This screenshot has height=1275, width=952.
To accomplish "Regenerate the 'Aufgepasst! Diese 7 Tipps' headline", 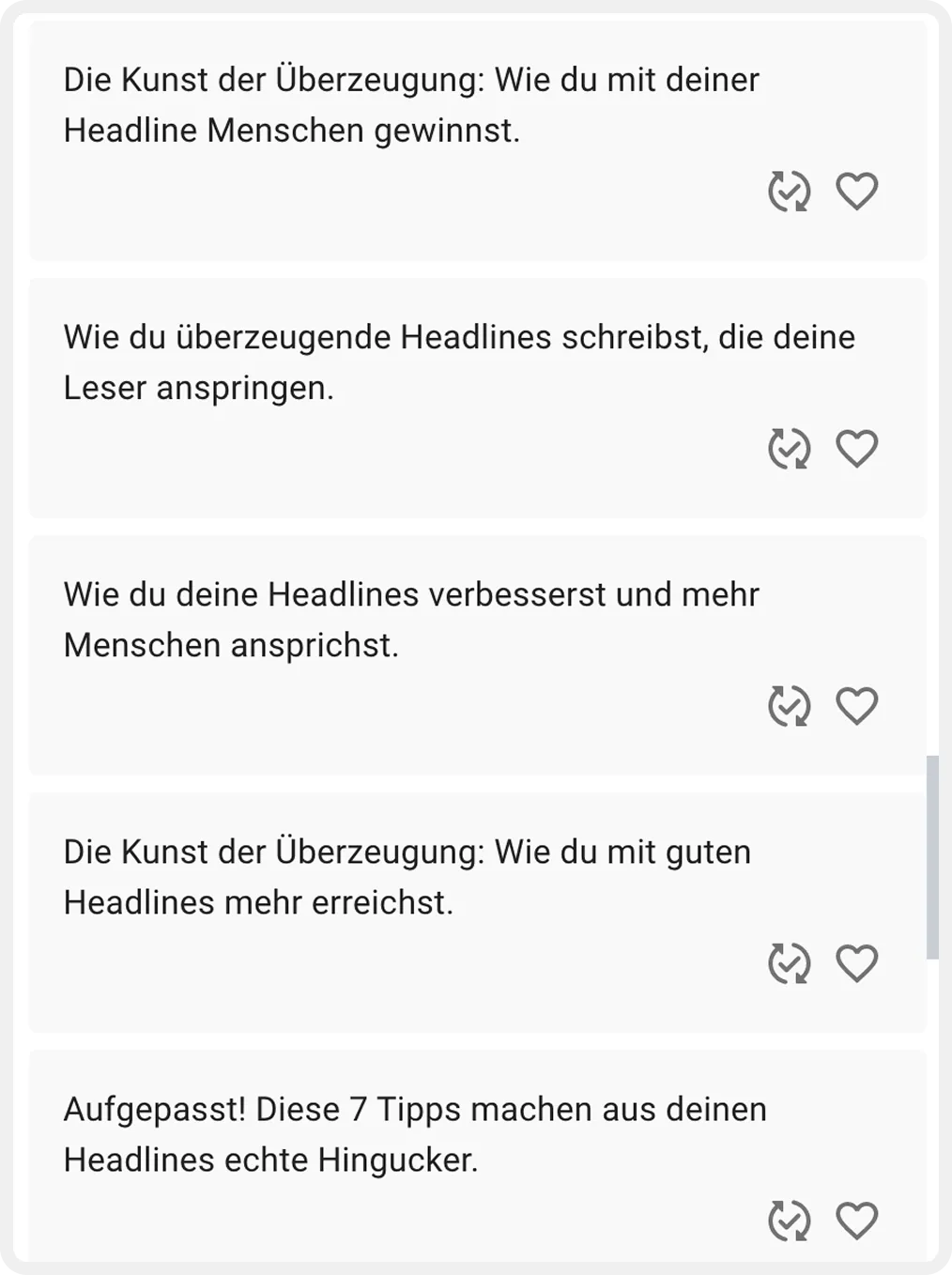I will (x=789, y=1221).
